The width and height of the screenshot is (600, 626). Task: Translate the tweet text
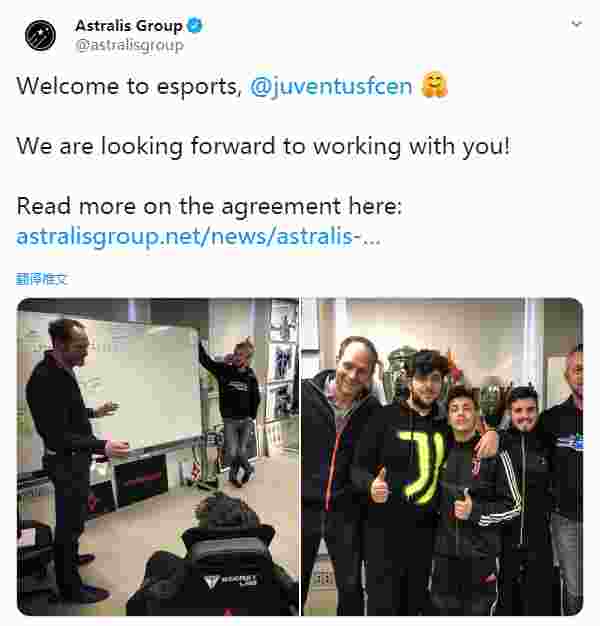point(42,279)
